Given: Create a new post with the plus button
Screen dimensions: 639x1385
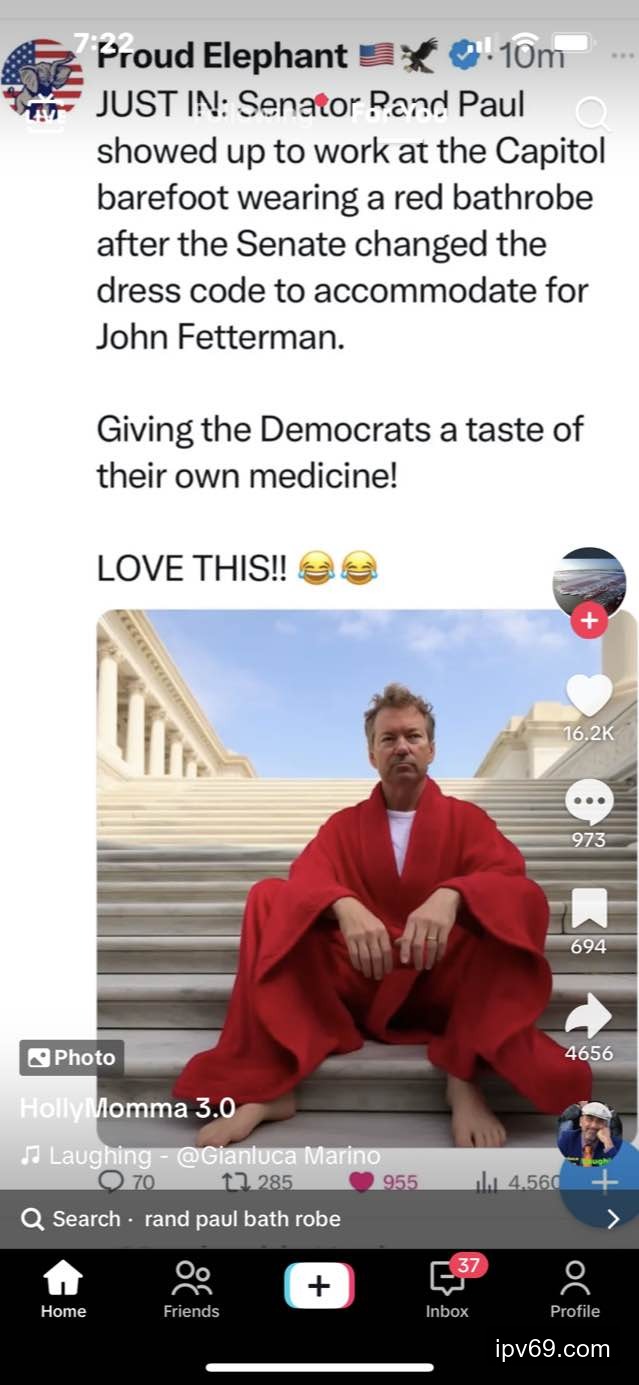Looking at the screenshot, I should point(319,1286).
